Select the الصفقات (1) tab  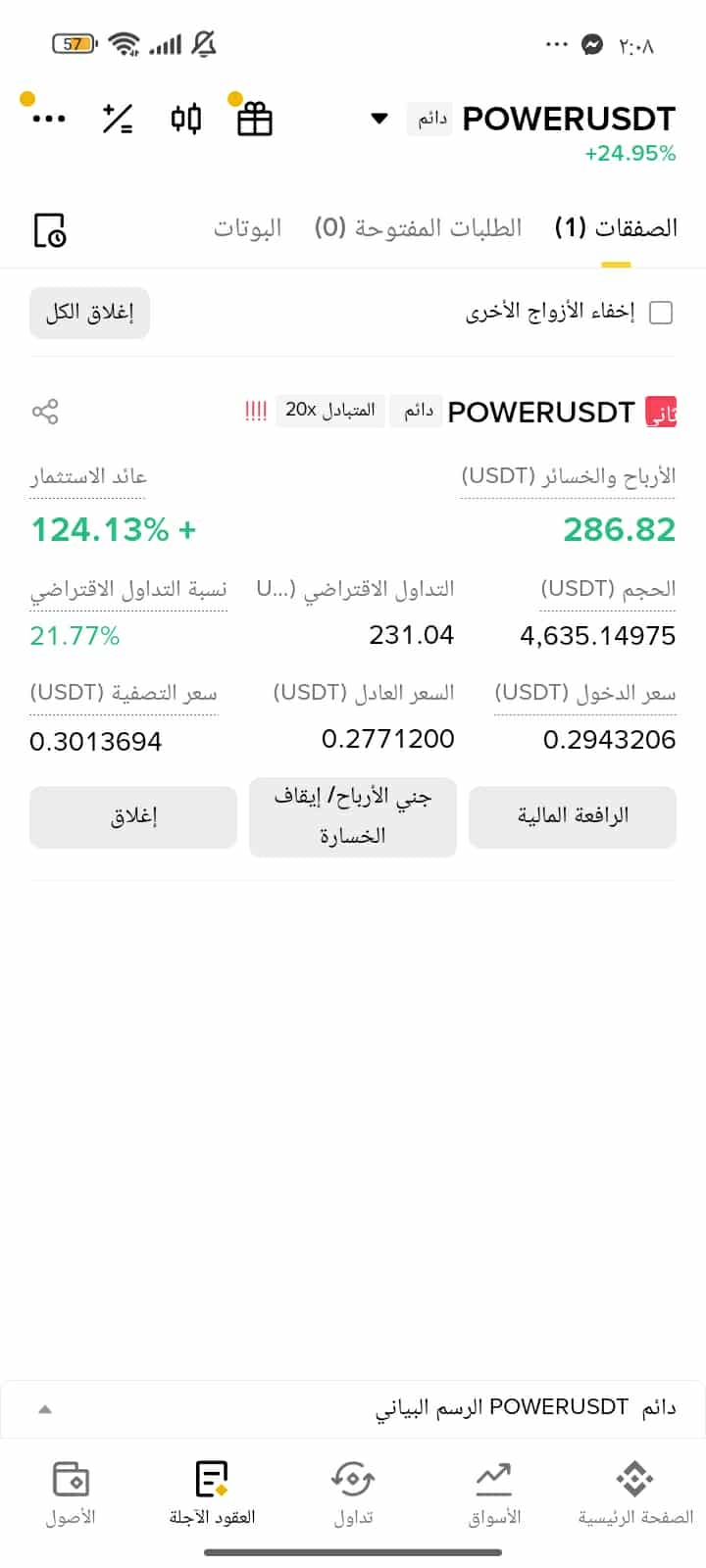coord(616,228)
